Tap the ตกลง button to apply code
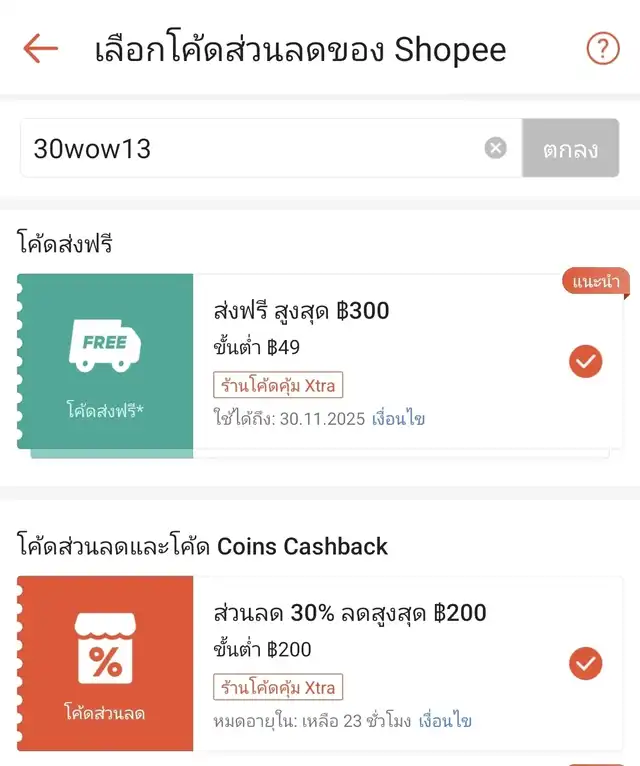 click(570, 149)
